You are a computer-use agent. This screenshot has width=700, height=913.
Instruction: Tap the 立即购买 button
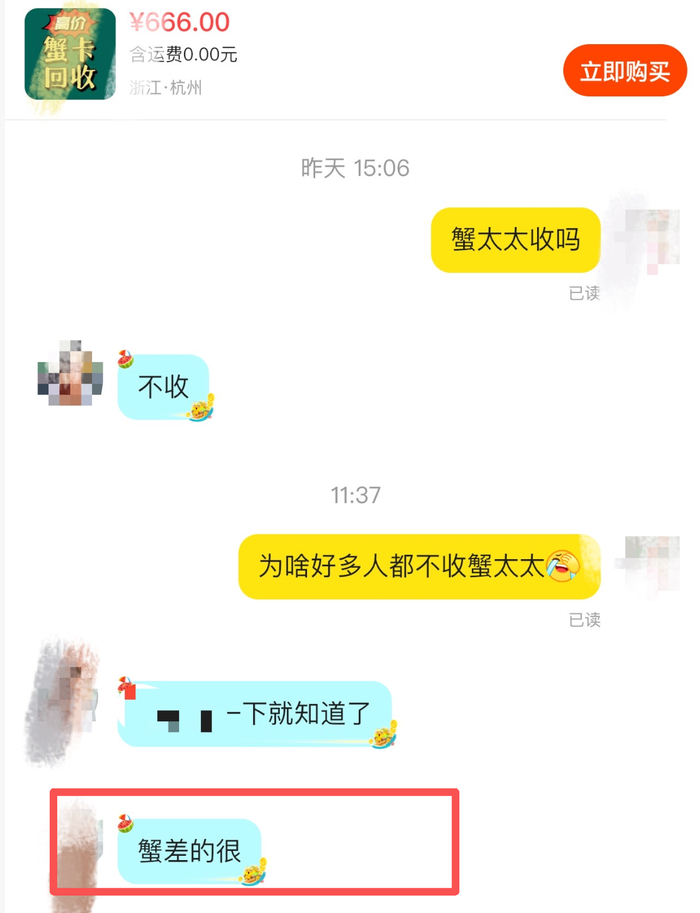tap(625, 72)
